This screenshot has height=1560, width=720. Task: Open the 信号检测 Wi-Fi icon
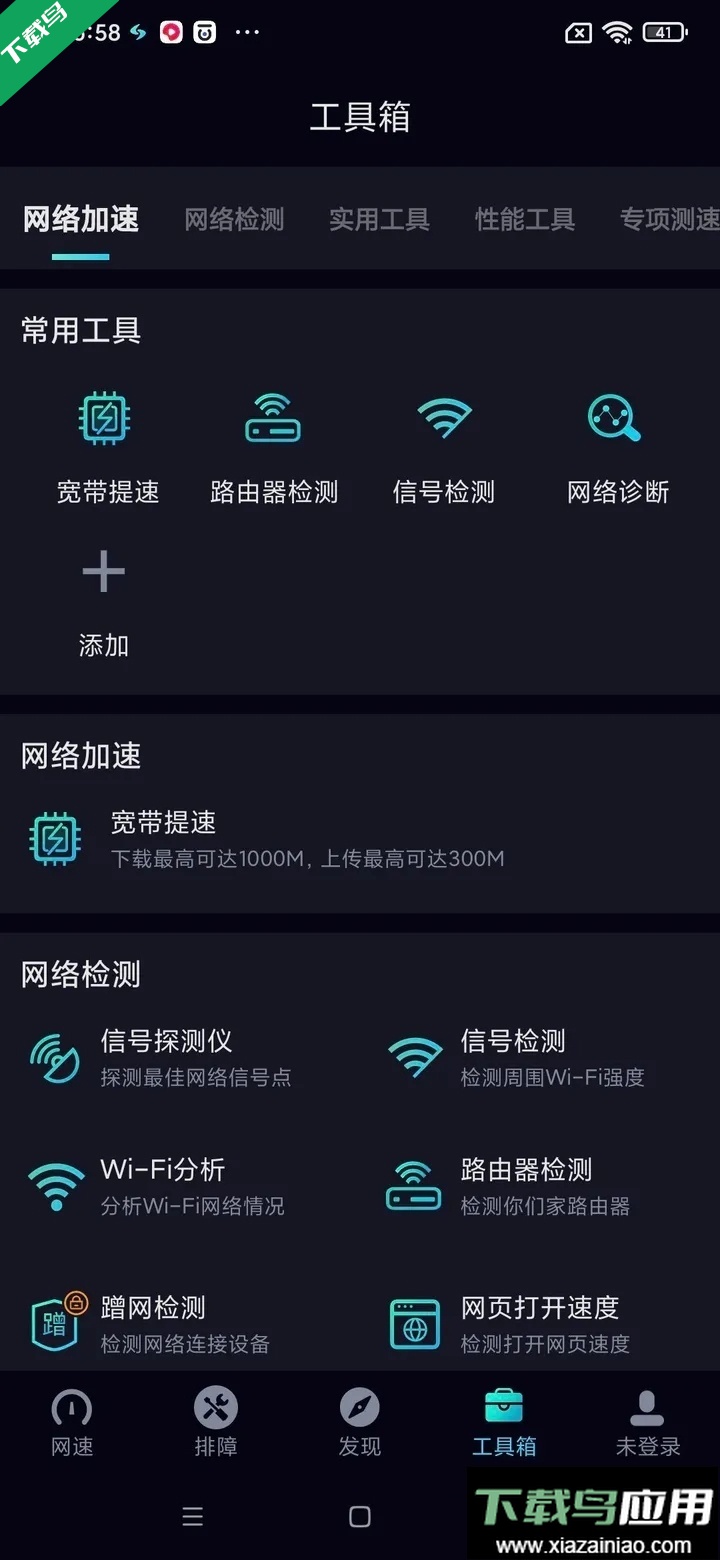444,418
